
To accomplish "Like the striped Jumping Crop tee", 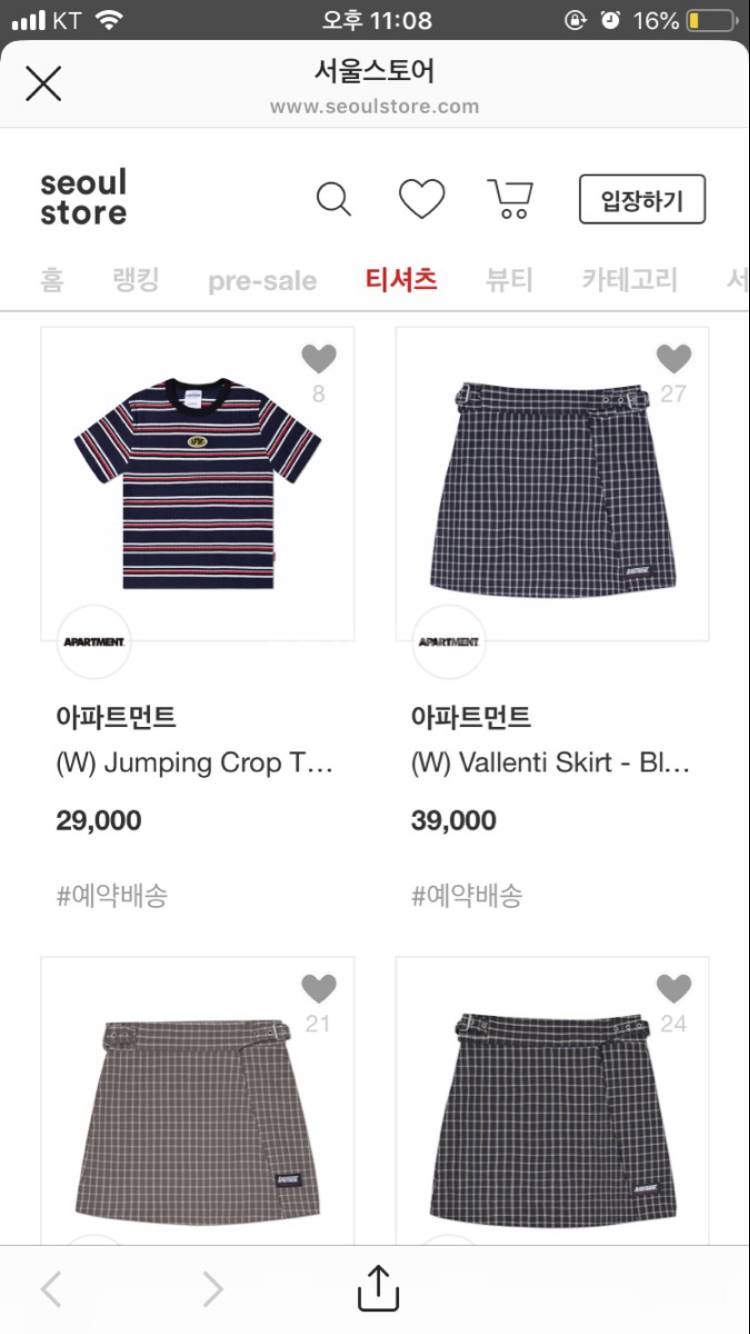I will tap(319, 358).
